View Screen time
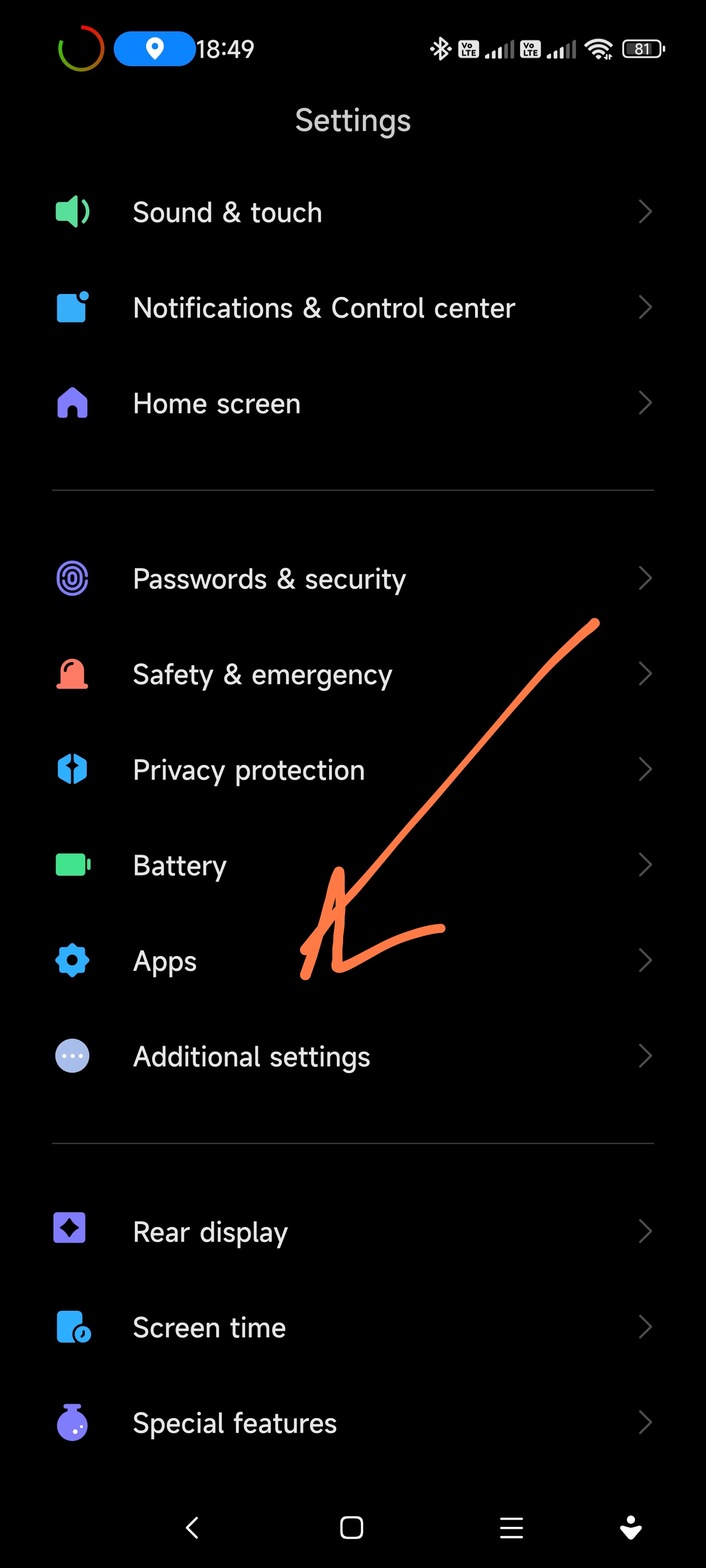This screenshot has height=1568, width=706. click(x=353, y=1327)
